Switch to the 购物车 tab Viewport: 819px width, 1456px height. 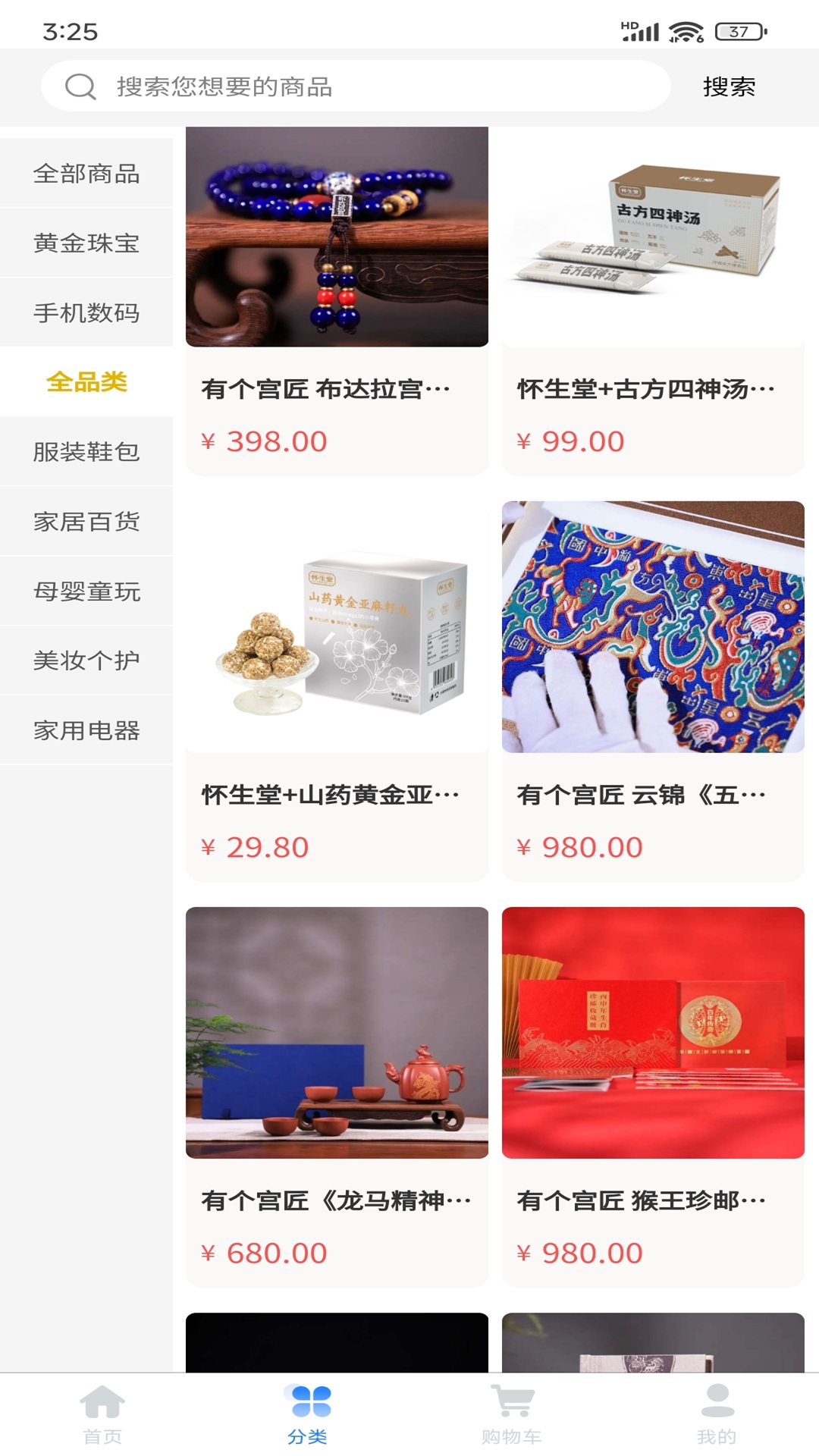pyautogui.click(x=512, y=1414)
